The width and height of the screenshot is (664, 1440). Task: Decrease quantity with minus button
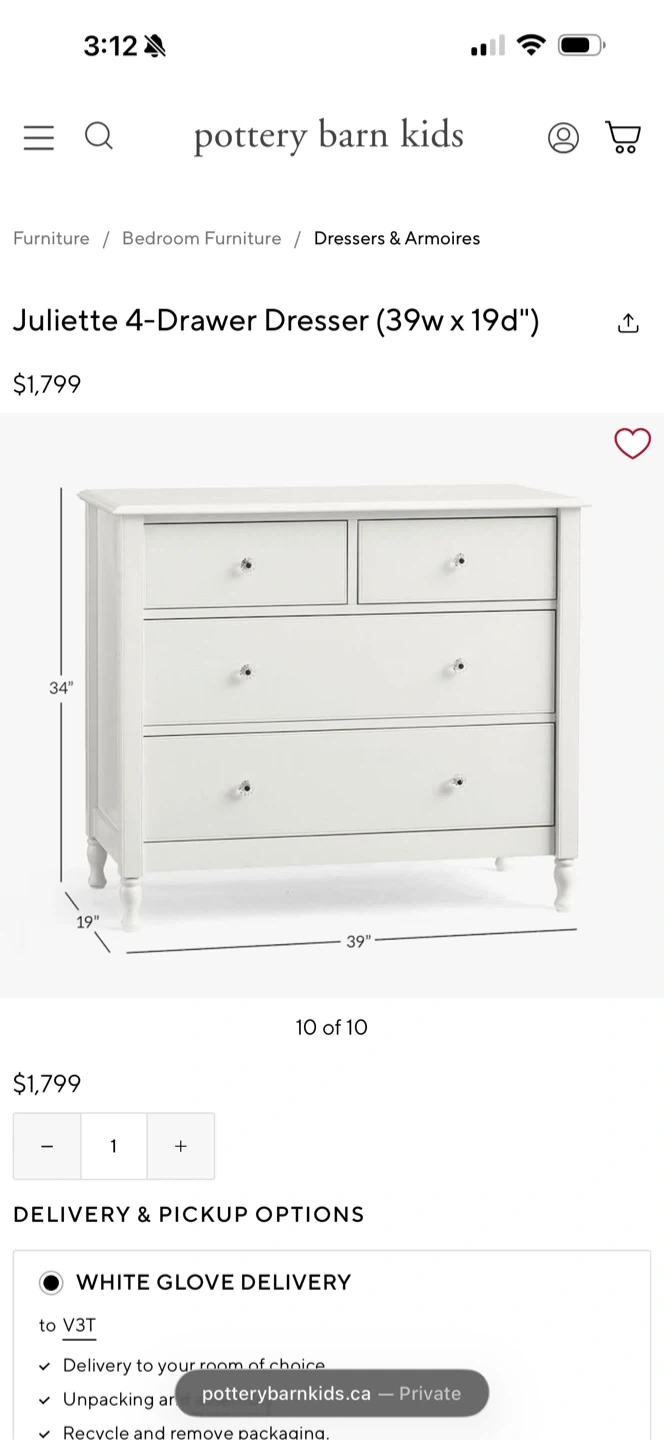coord(47,1146)
